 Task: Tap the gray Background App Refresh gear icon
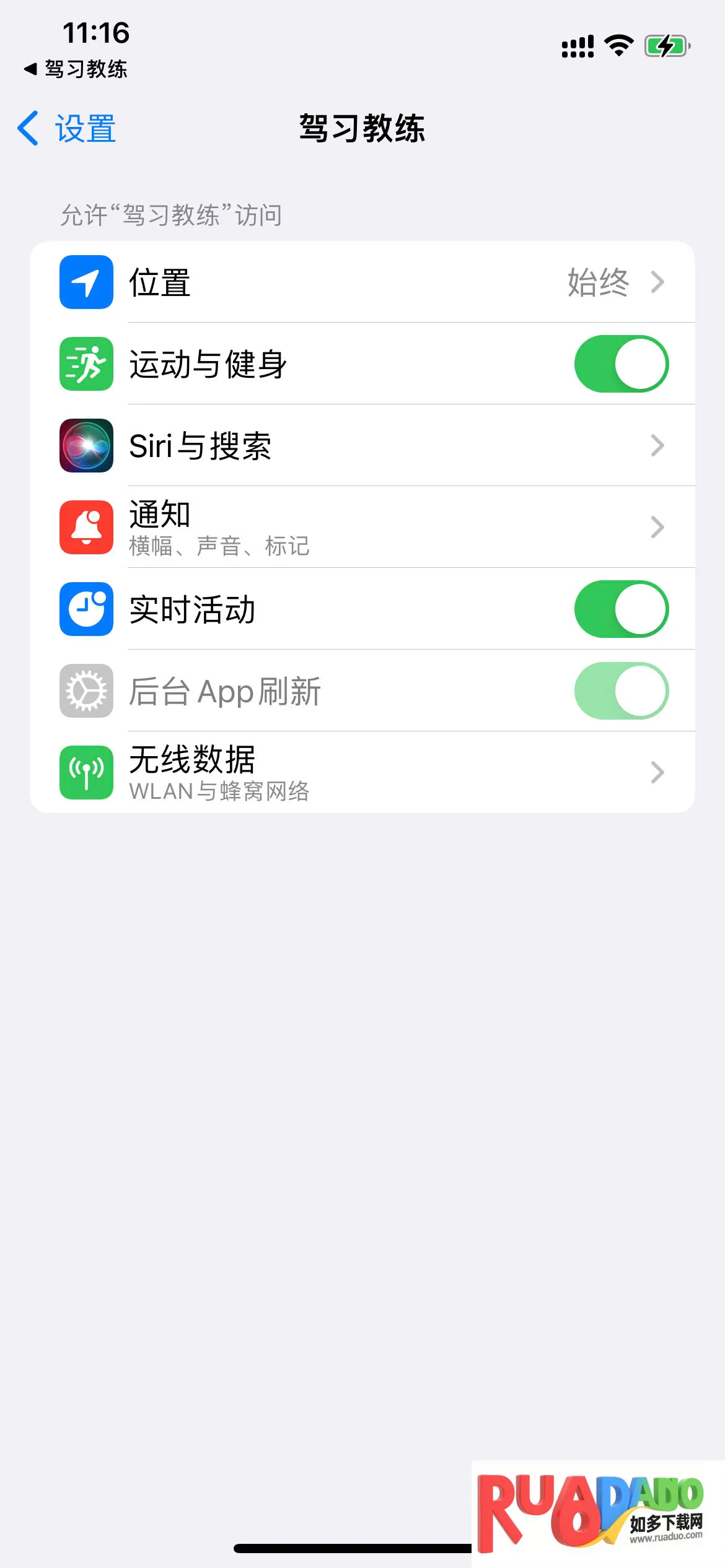pyautogui.click(x=86, y=690)
